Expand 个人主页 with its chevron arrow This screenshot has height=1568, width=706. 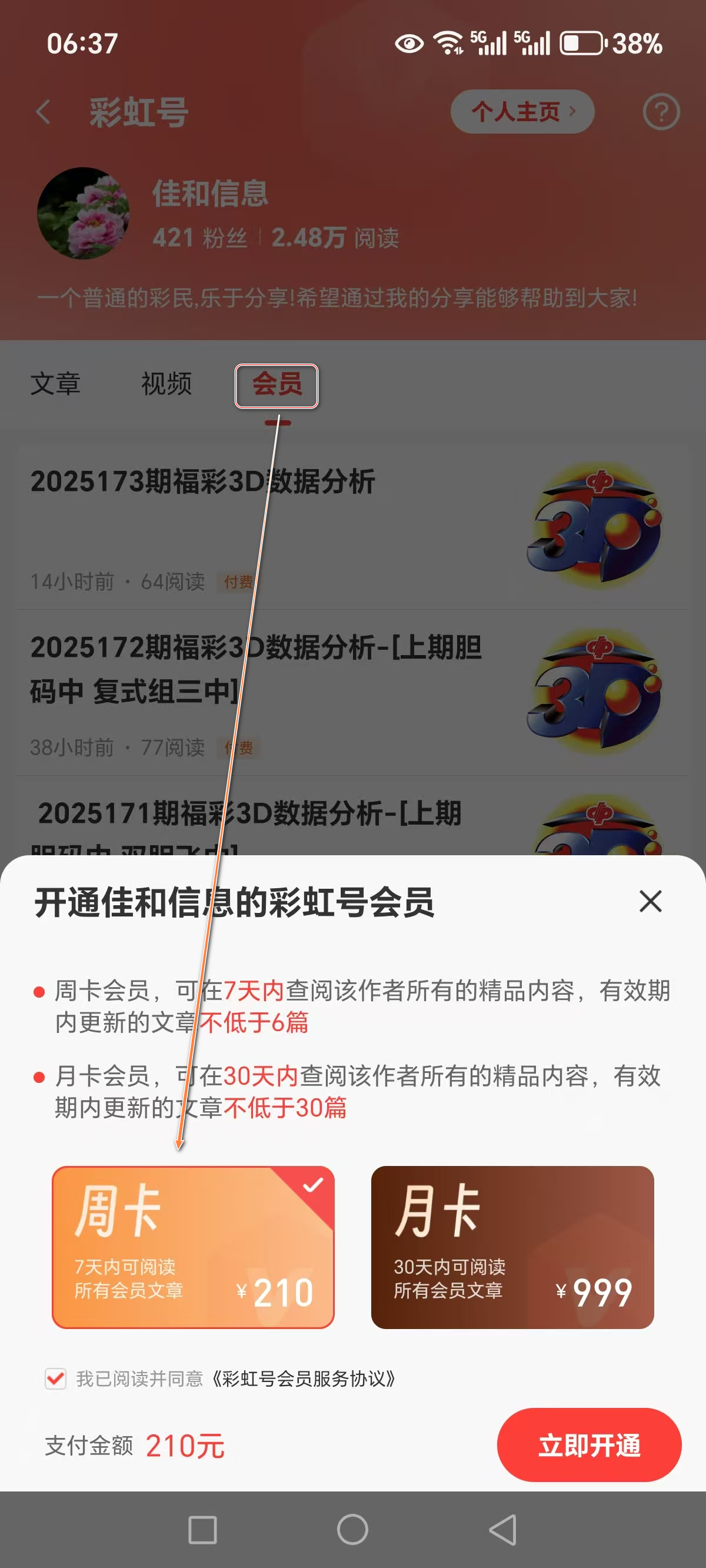click(x=522, y=111)
